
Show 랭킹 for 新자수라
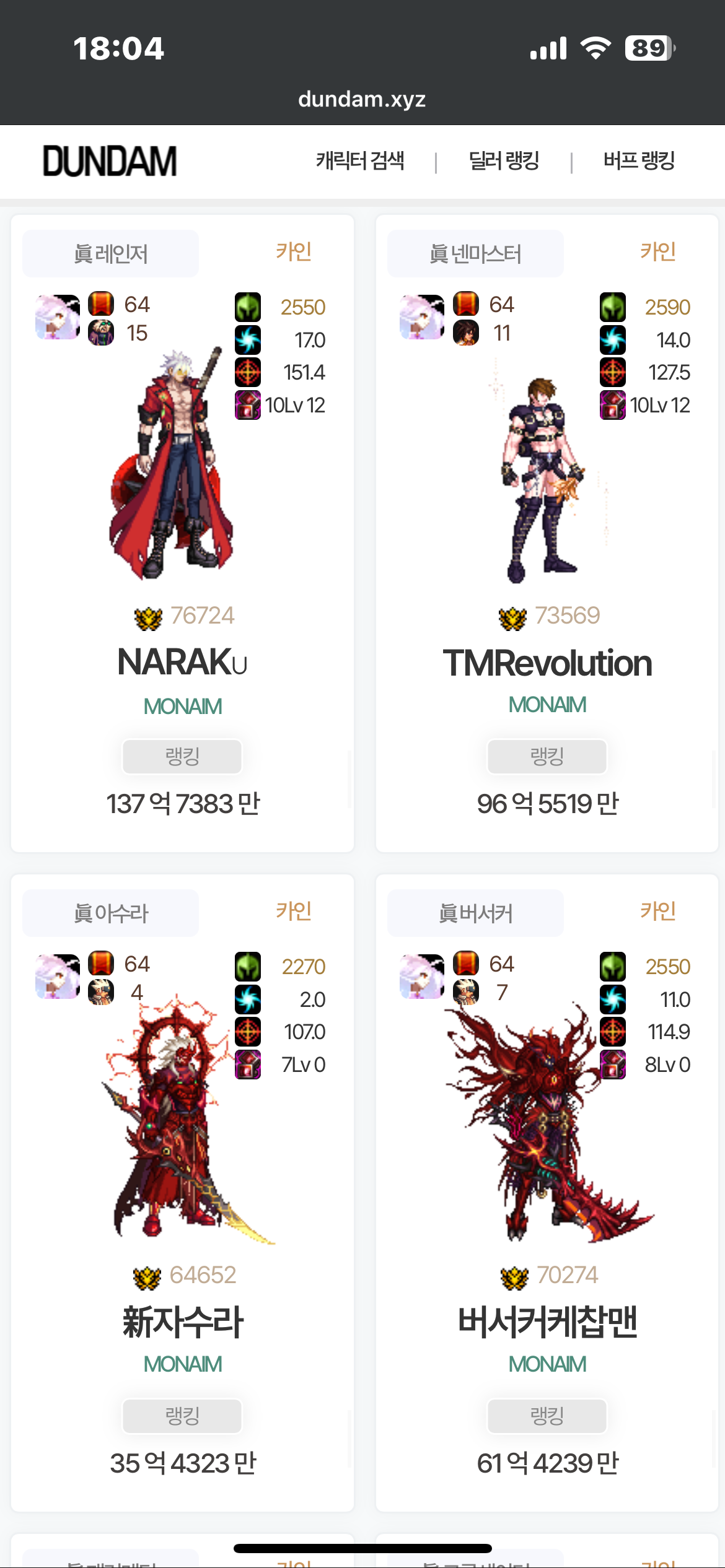182,1416
